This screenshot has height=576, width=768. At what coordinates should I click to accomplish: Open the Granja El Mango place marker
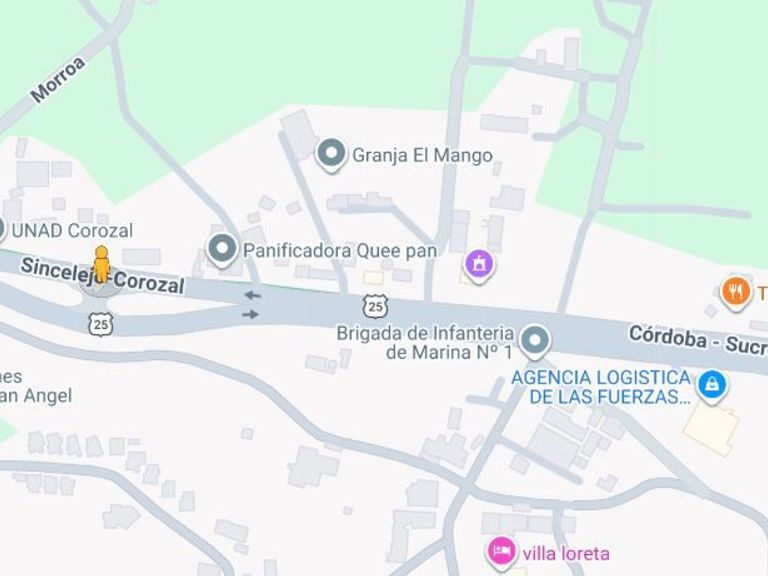pyautogui.click(x=329, y=154)
